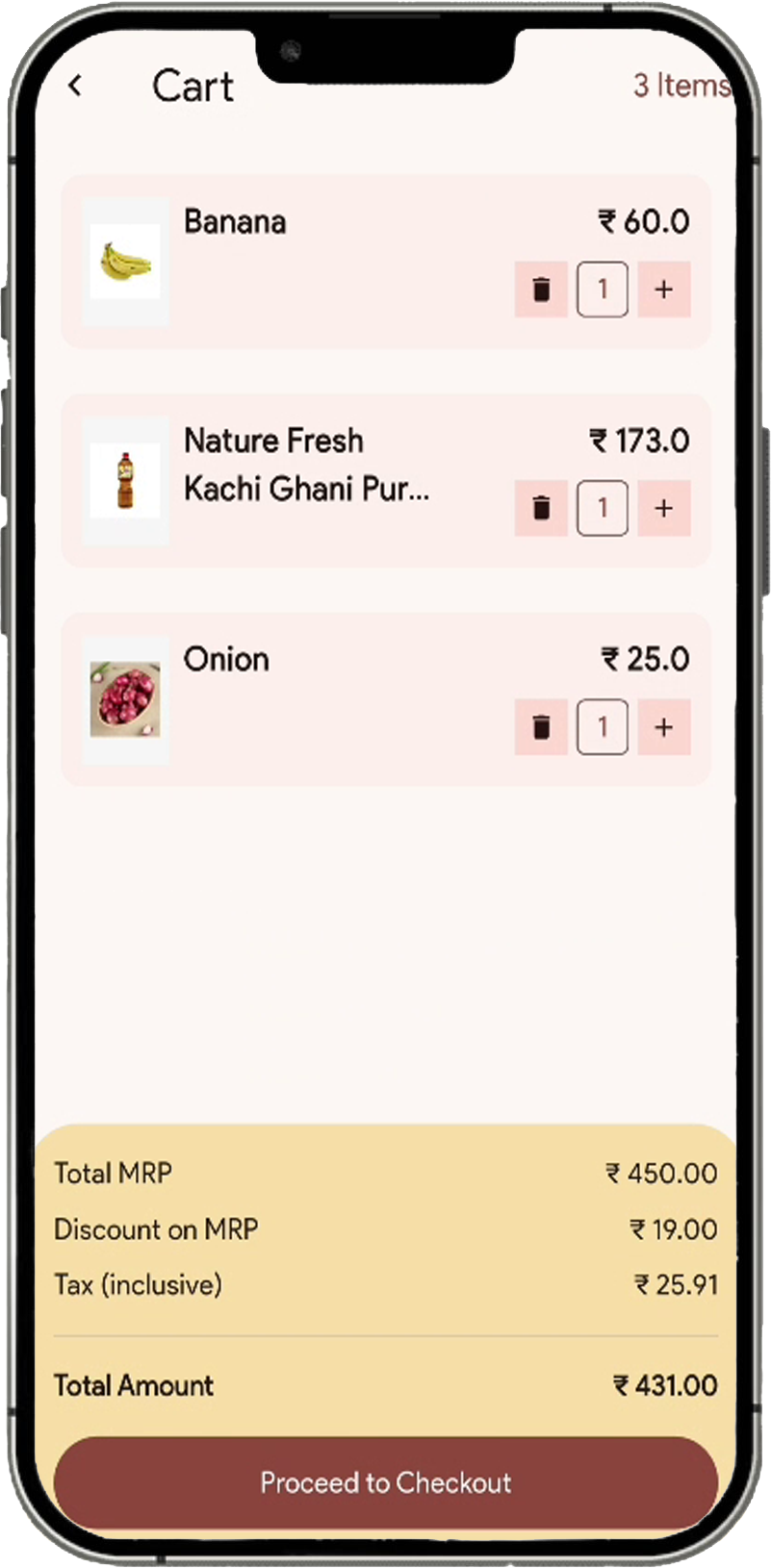Image resolution: width=771 pixels, height=1568 pixels.
Task: Delete Nature Fresh Kachi Ghani item
Action: pos(541,507)
